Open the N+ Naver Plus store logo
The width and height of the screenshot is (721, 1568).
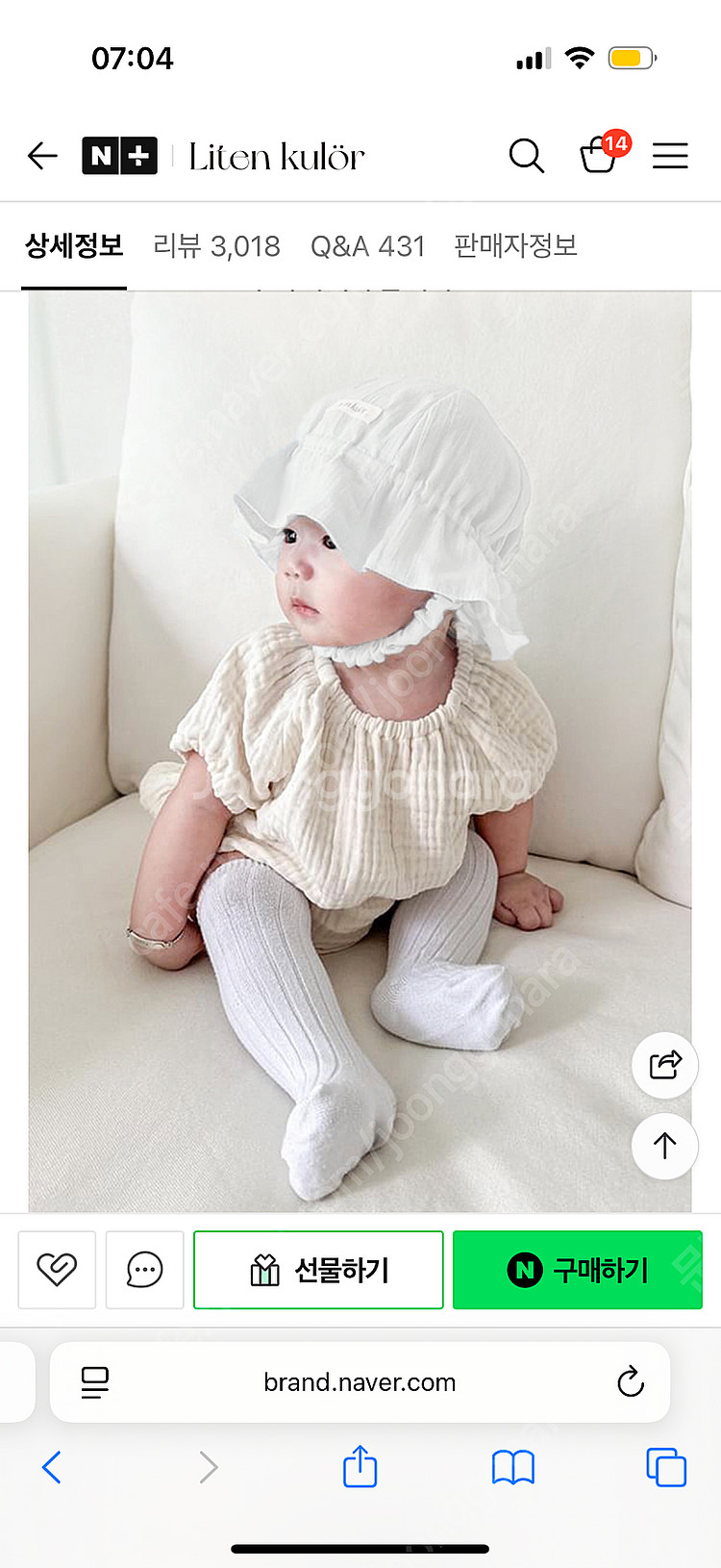pyautogui.click(x=119, y=156)
